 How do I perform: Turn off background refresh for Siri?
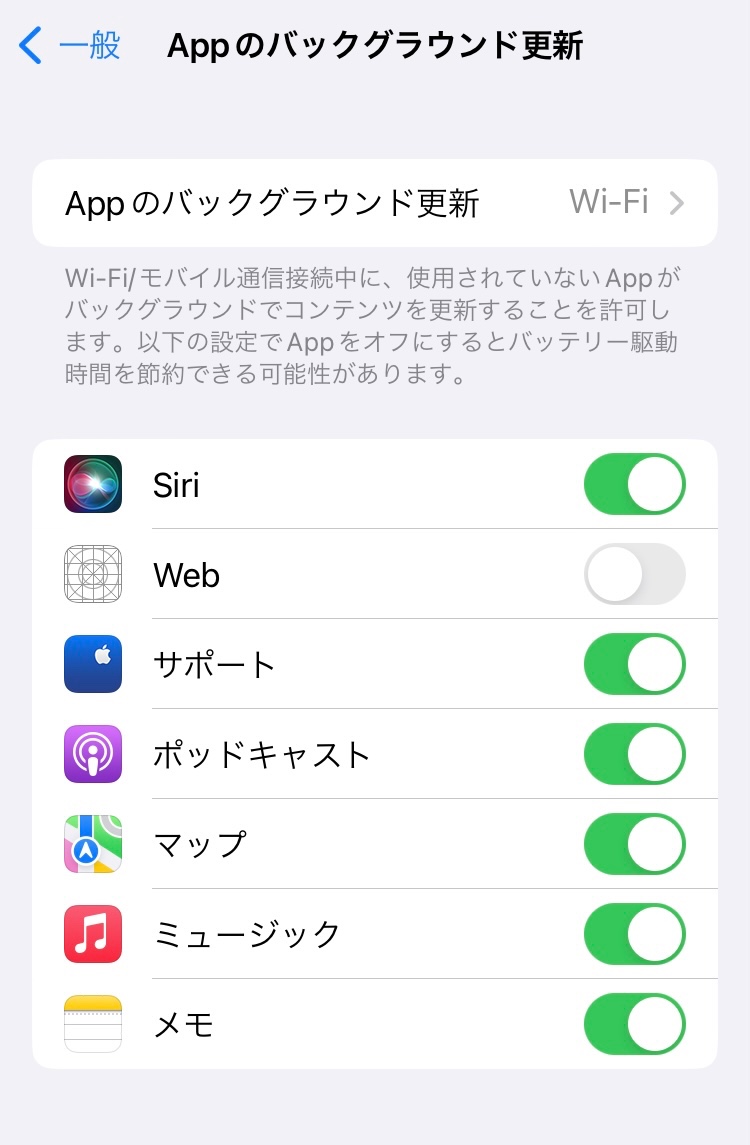tap(634, 485)
